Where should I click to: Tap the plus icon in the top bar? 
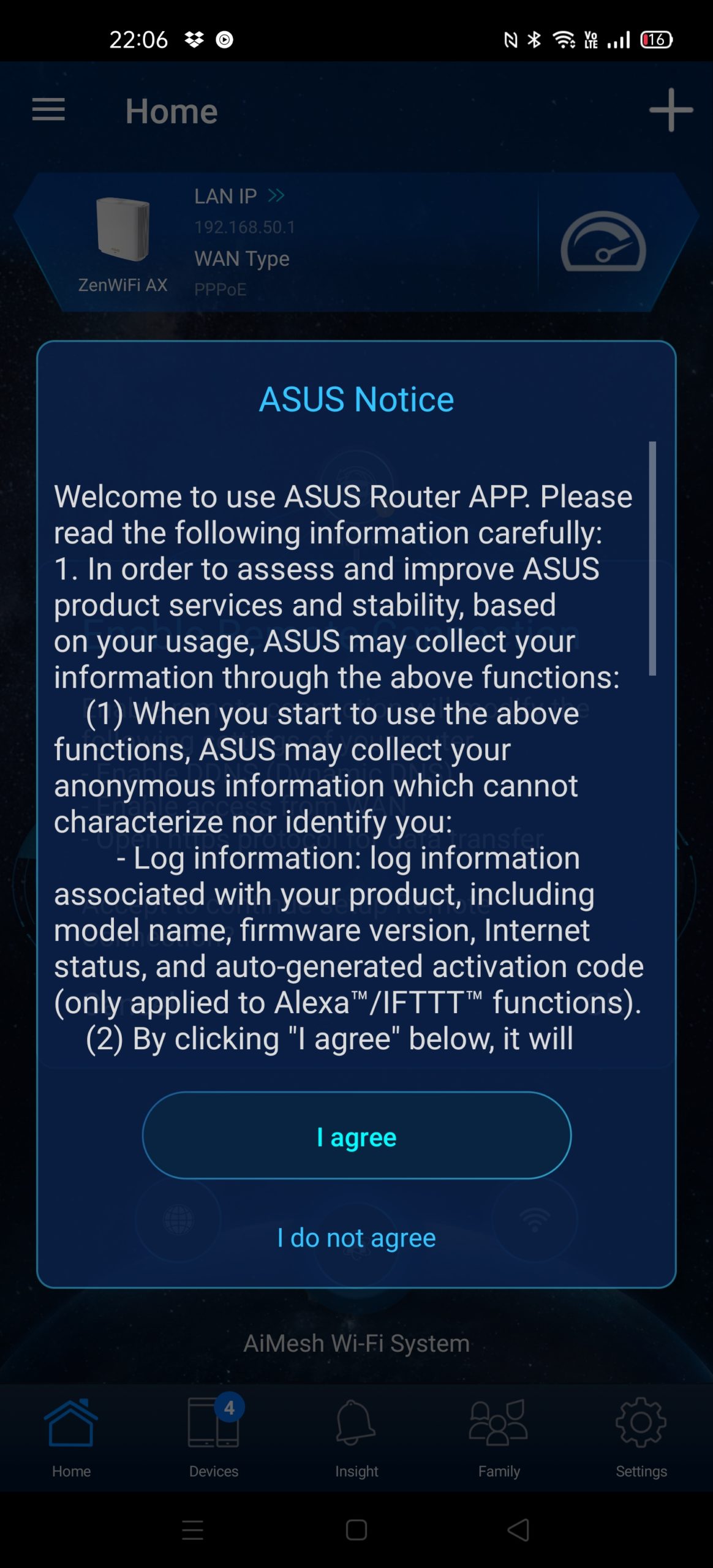point(671,110)
